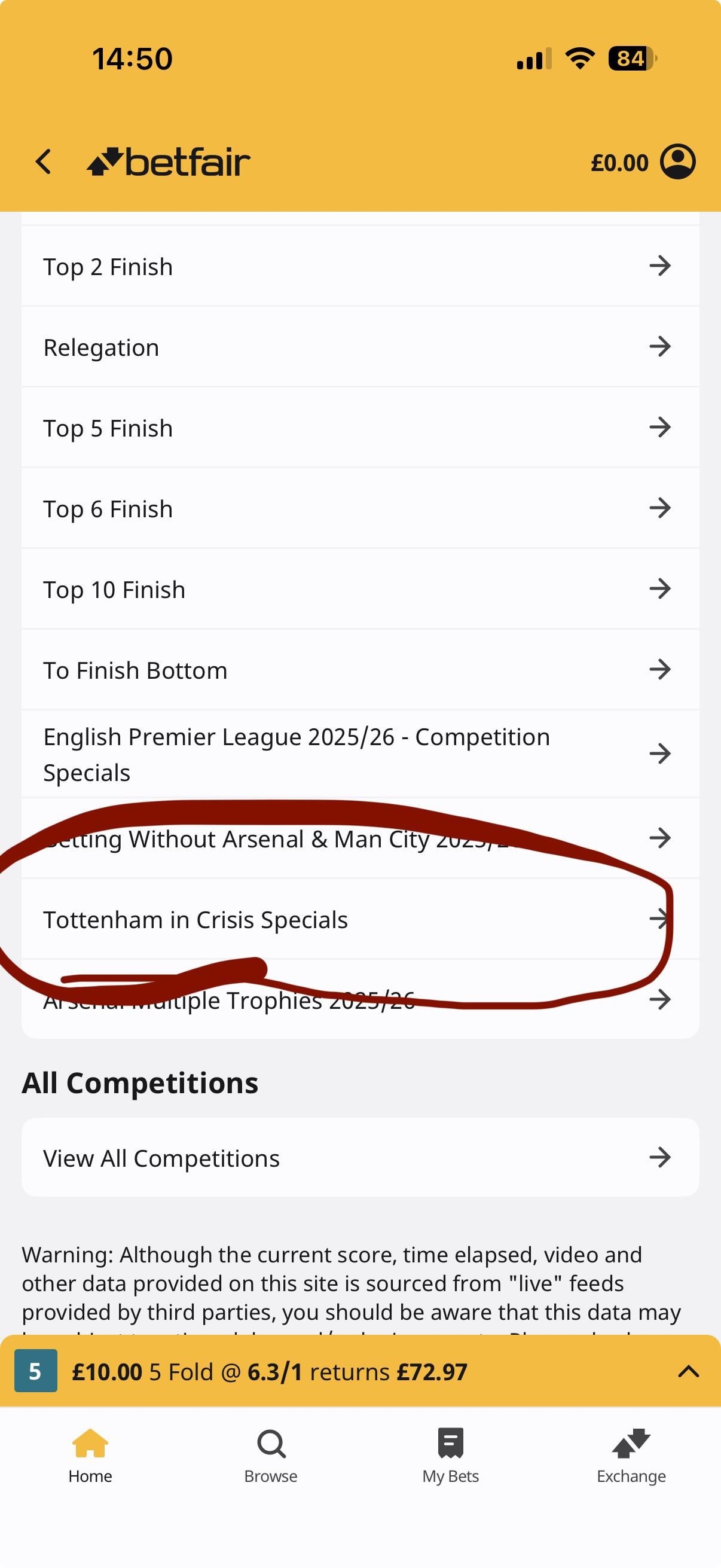Go to My Bets tab
721x1568 pixels.
(451, 1455)
